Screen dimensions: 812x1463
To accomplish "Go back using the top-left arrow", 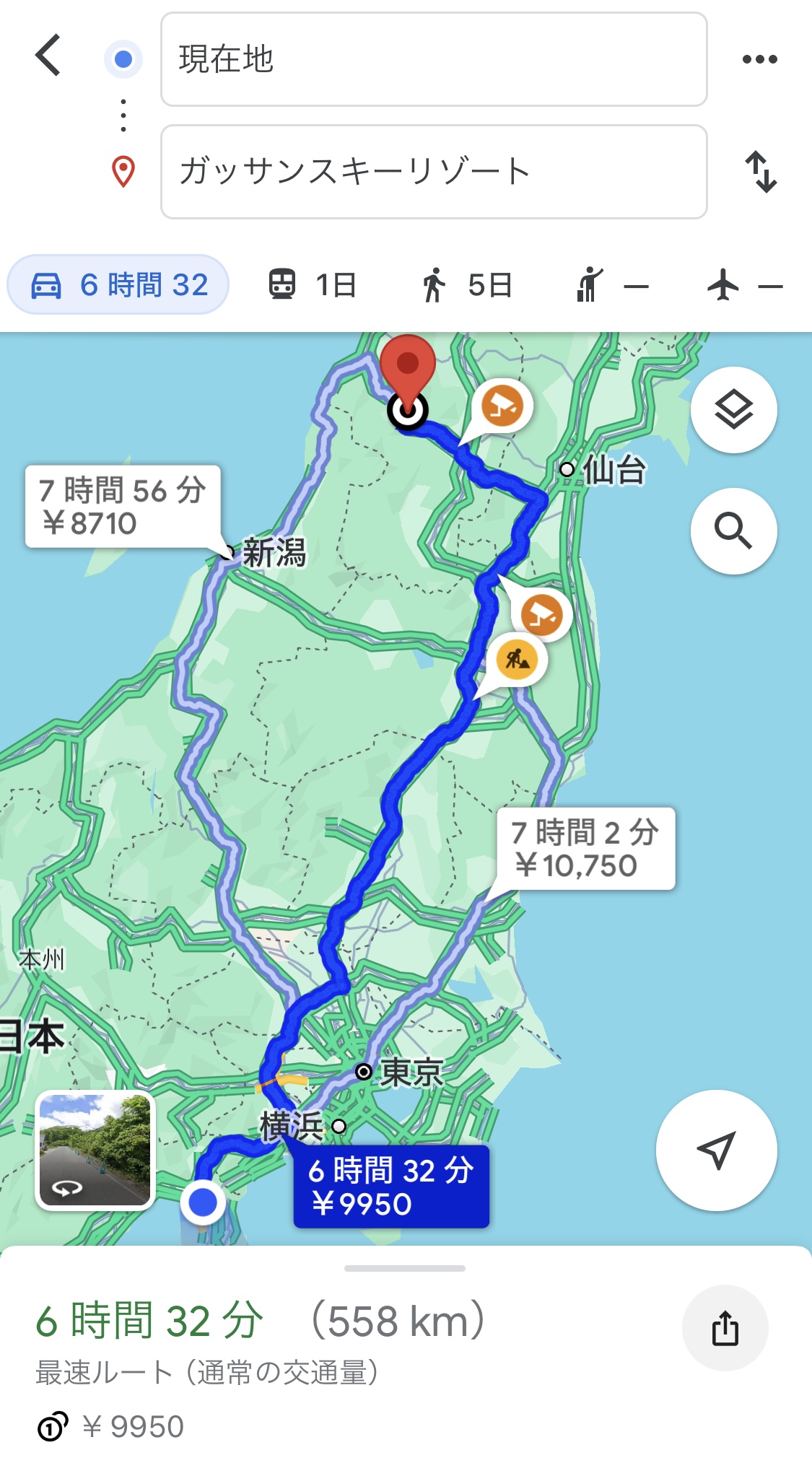I will pos(48,56).
